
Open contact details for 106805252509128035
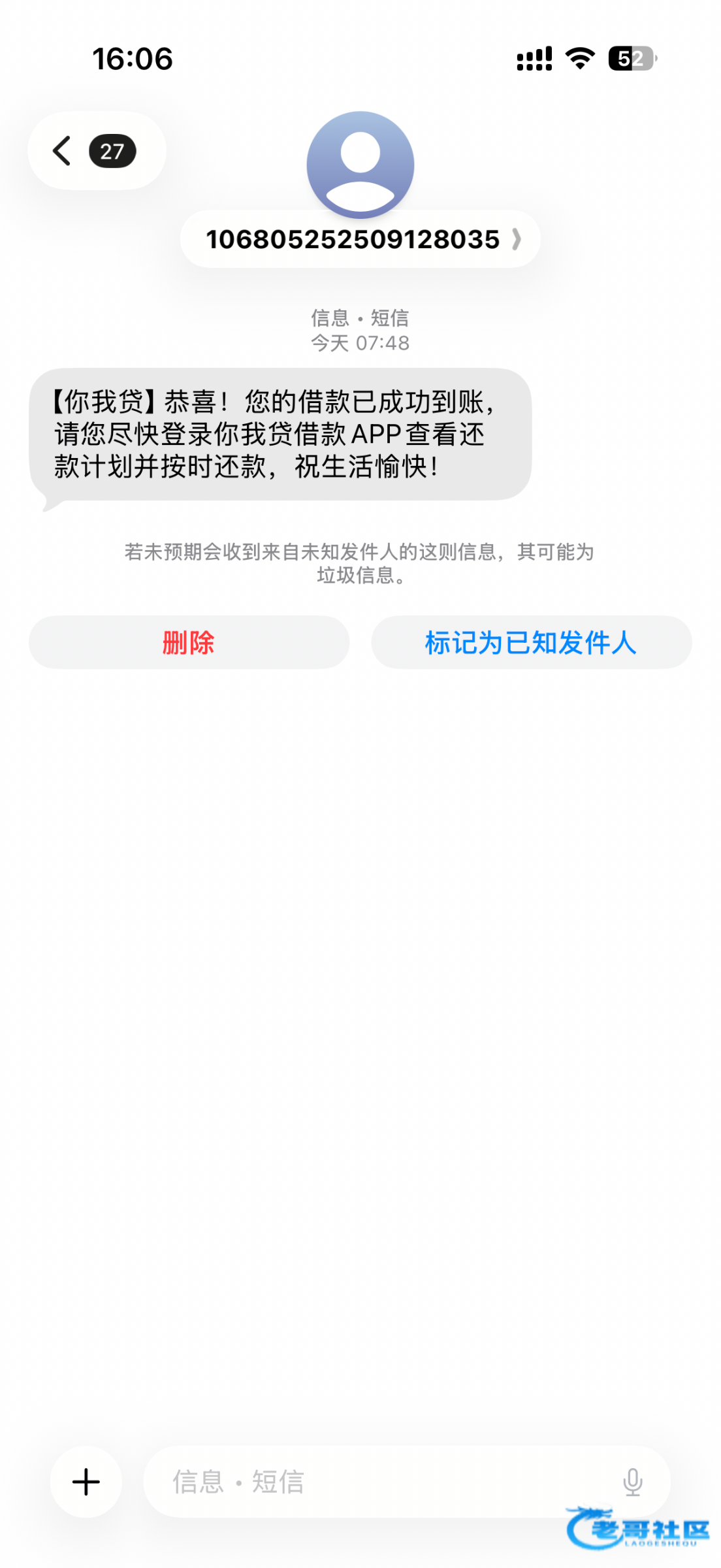click(360, 239)
